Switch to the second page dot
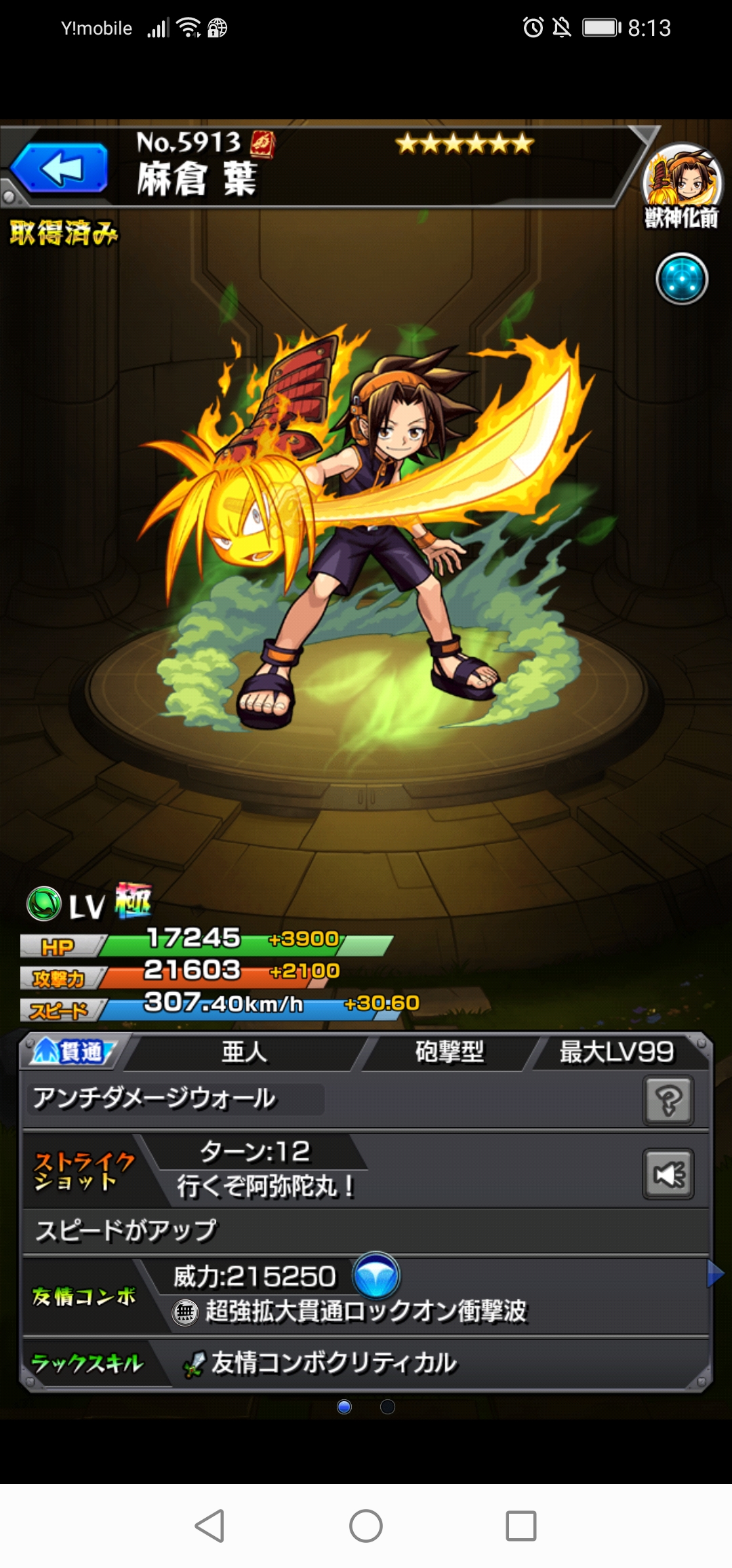Viewport: 732px width, 1568px height. coord(388,1407)
